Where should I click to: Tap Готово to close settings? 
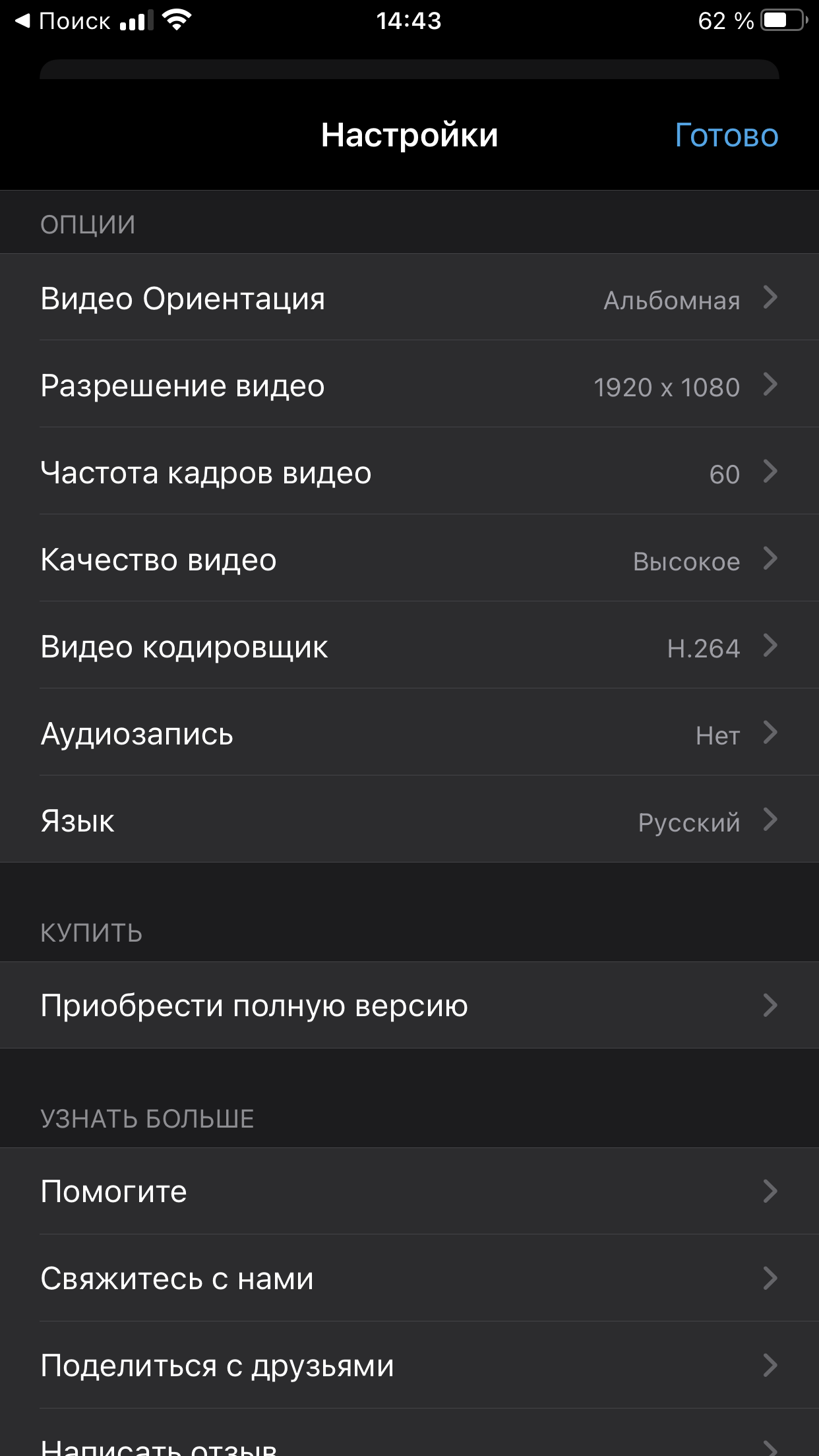pyautogui.click(x=726, y=136)
